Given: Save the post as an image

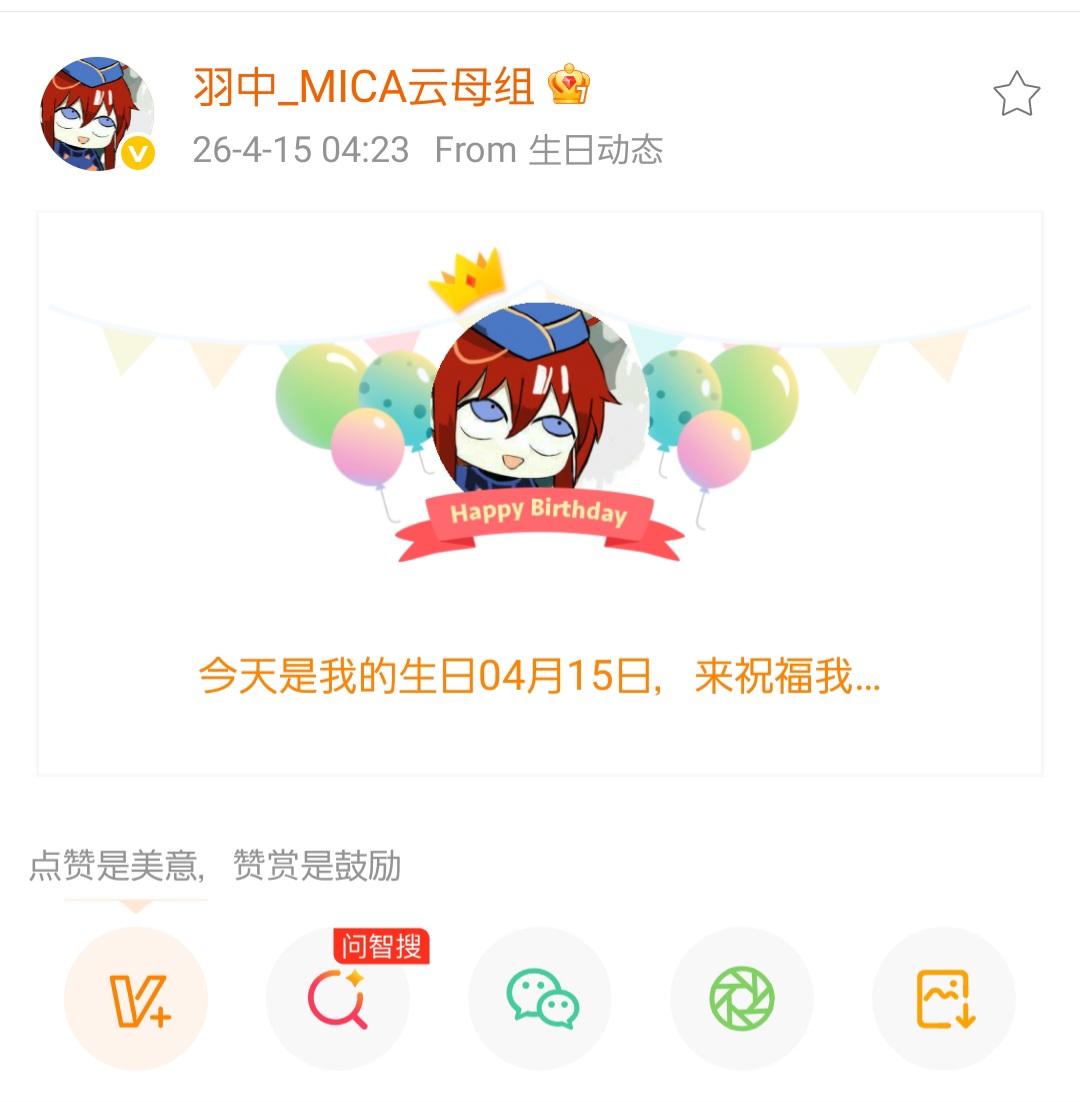Looking at the screenshot, I should pyautogui.click(x=944, y=999).
